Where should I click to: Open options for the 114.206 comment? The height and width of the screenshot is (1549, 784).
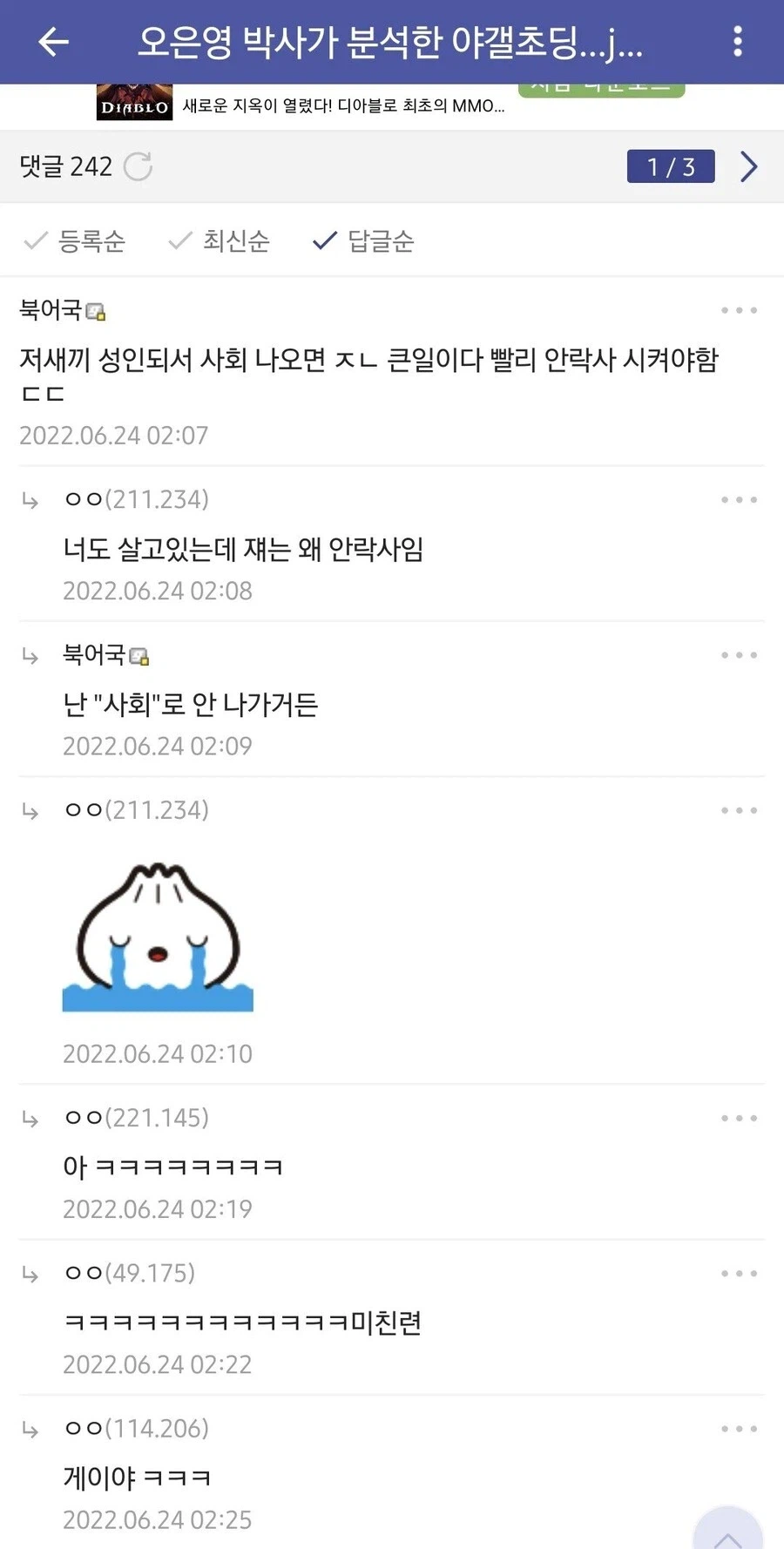[737, 1429]
